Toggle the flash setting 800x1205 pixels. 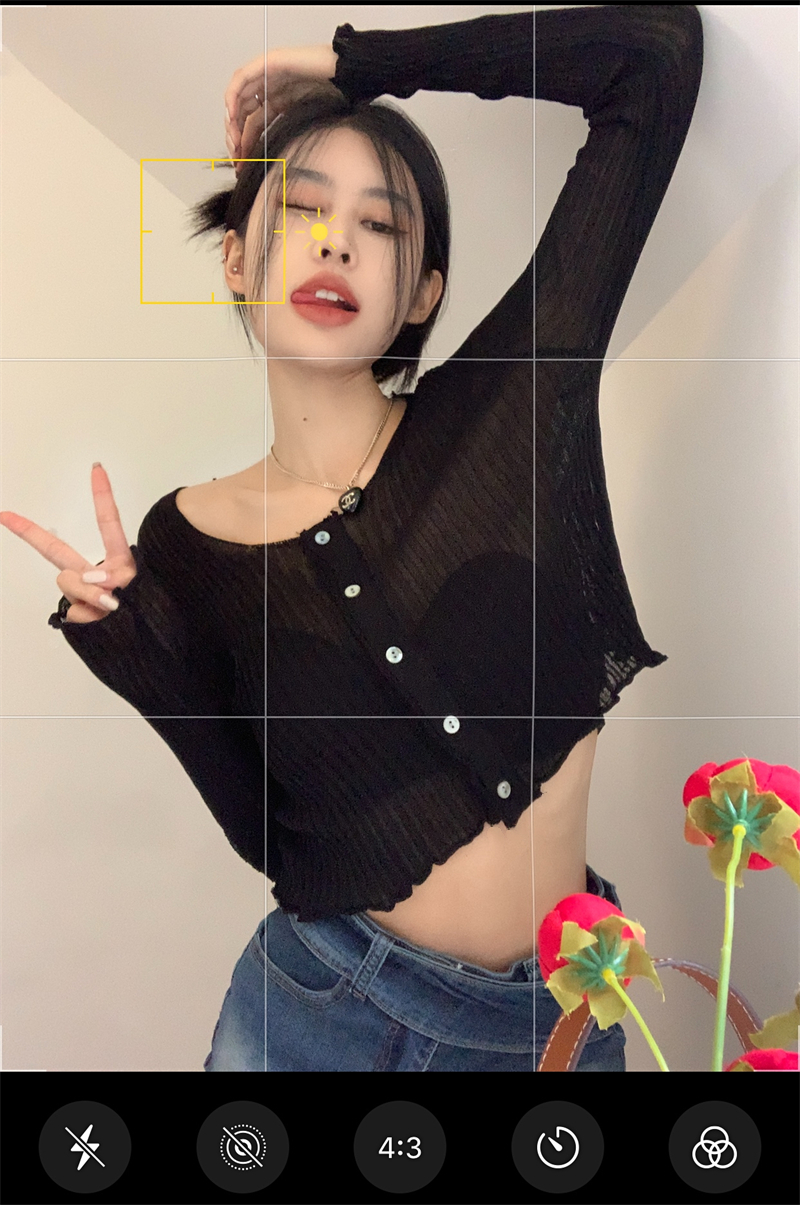click(85, 1147)
